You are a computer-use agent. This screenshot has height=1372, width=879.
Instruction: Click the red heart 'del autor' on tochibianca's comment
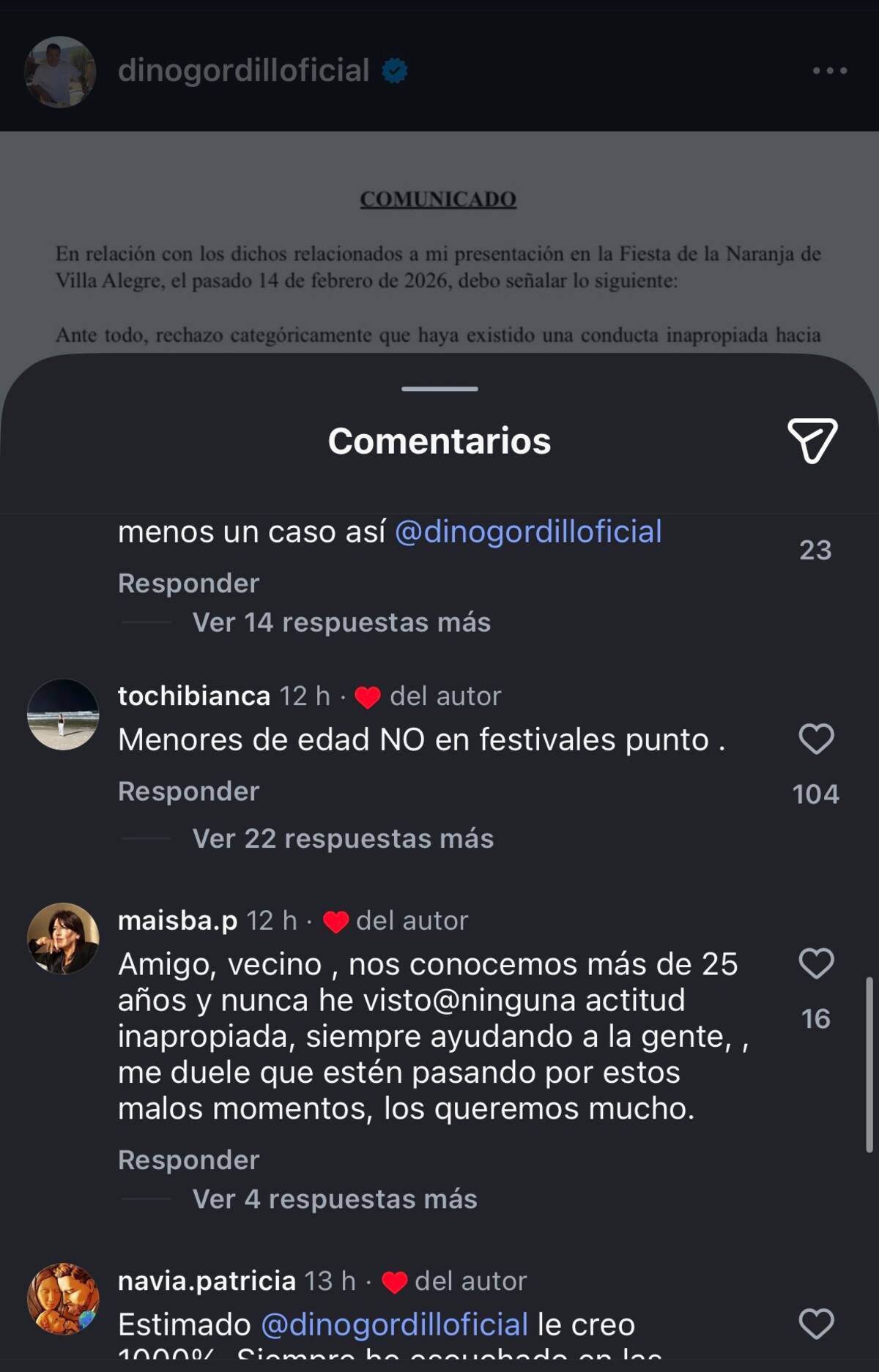pos(368,696)
